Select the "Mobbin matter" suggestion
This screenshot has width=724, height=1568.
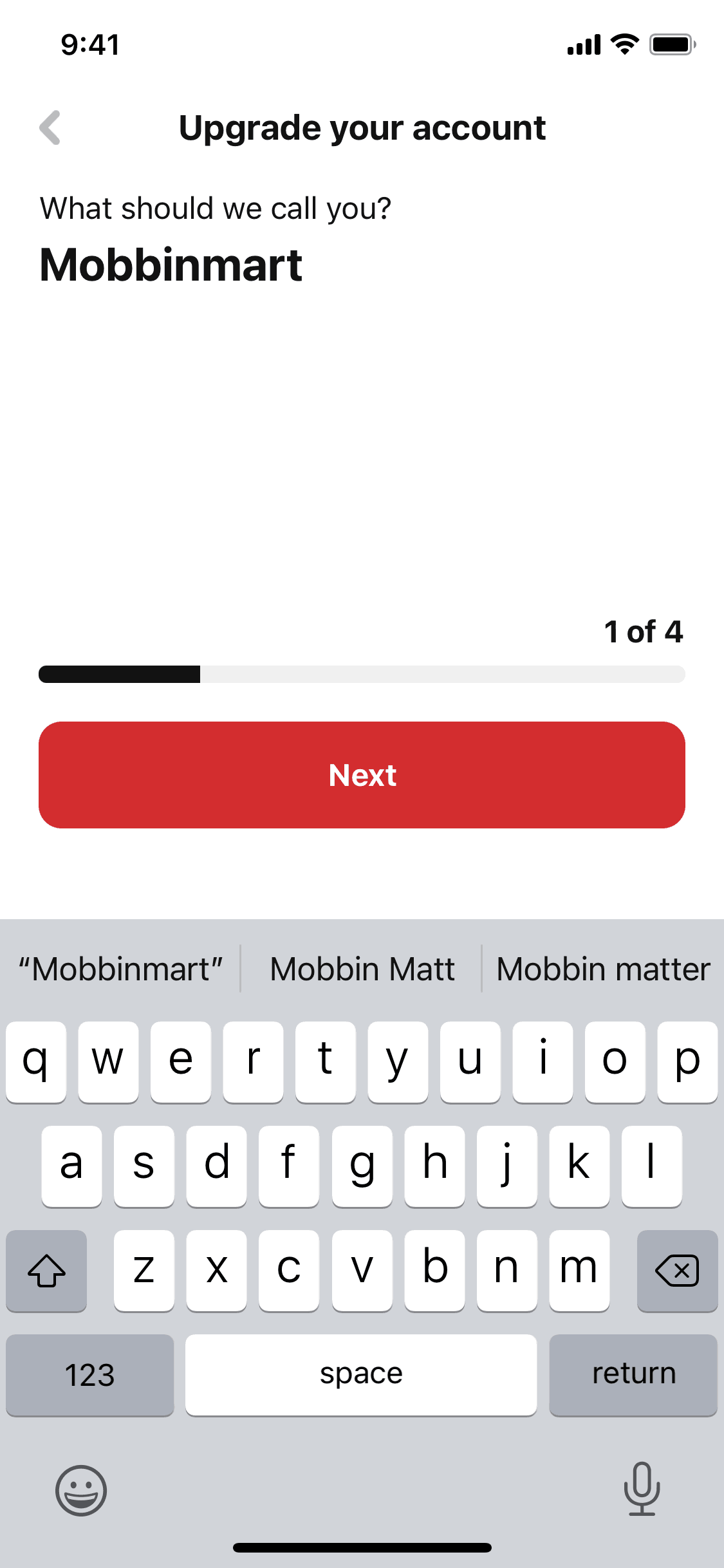(603, 969)
